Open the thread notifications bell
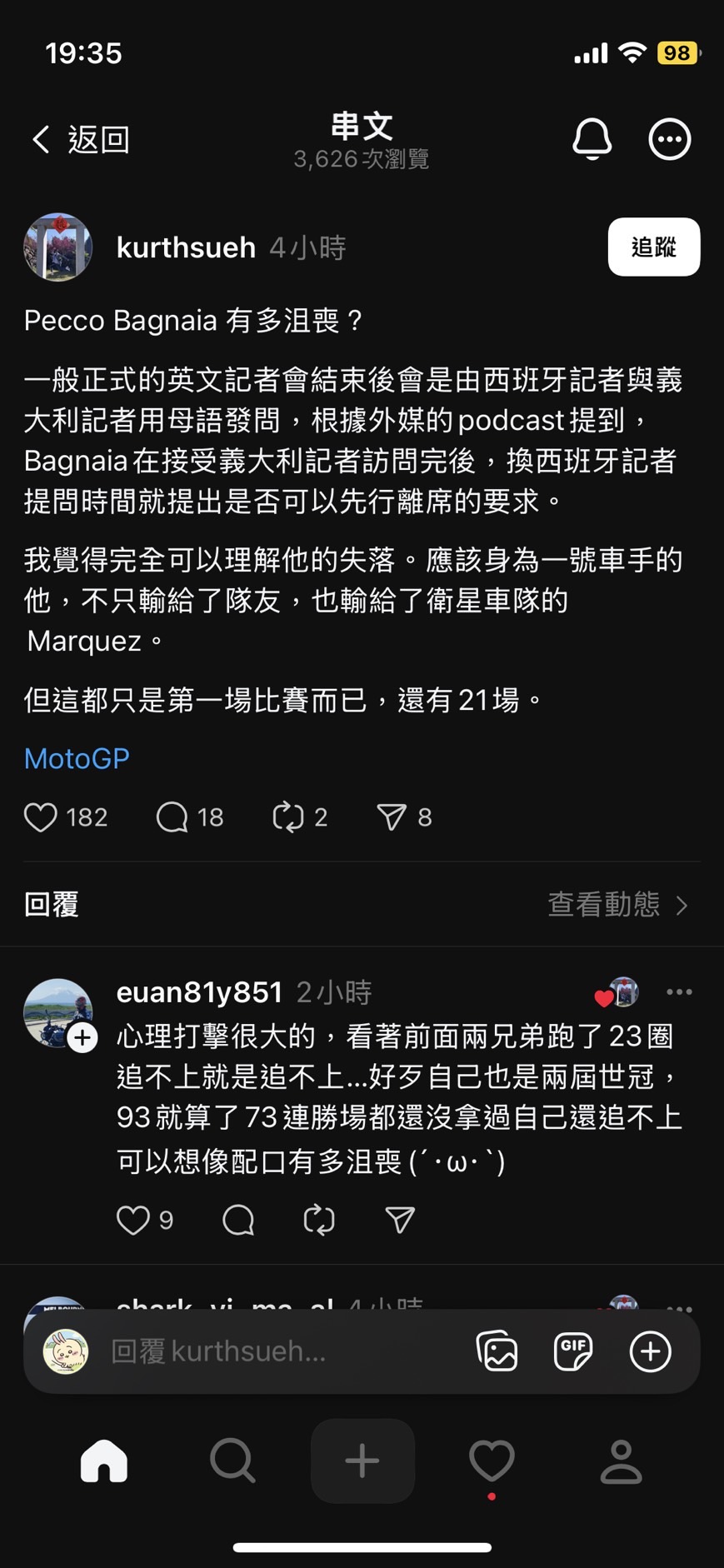 pyautogui.click(x=592, y=139)
